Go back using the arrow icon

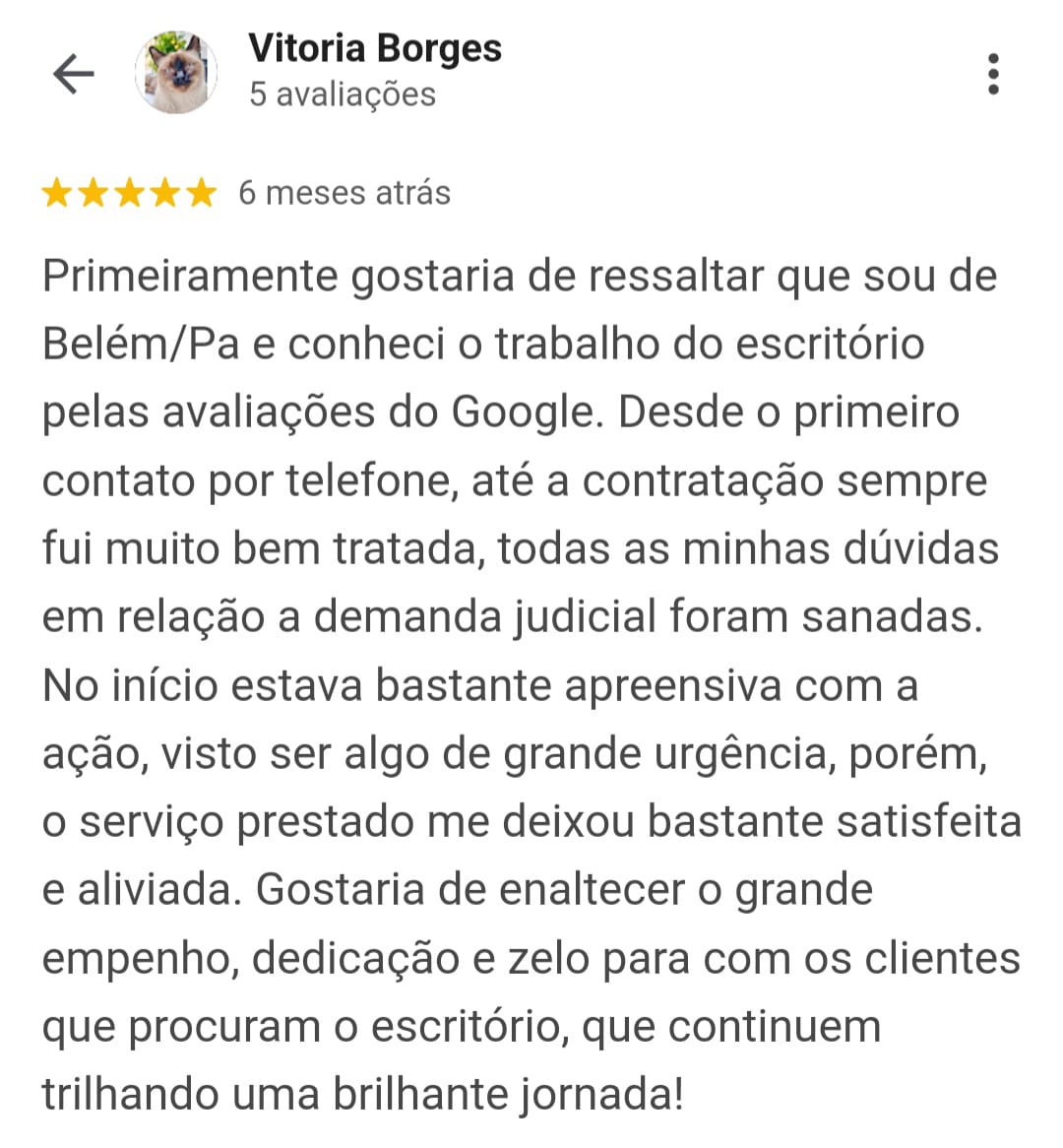(x=73, y=73)
